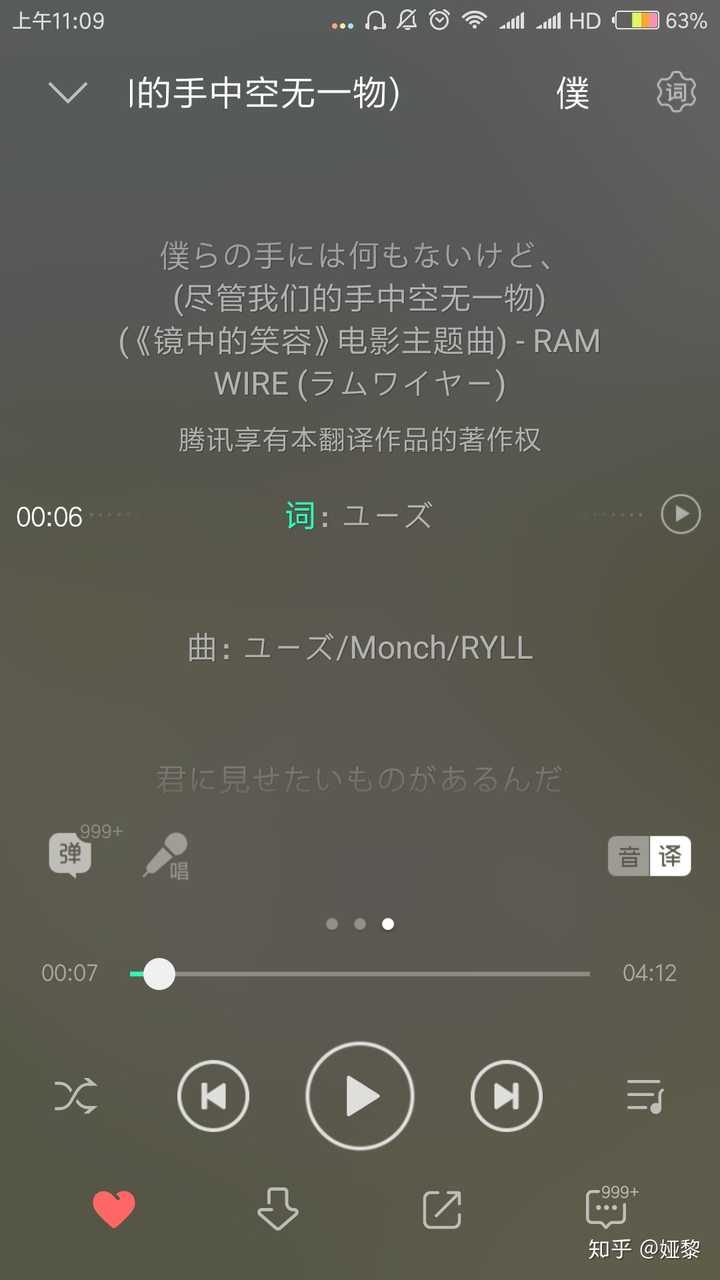This screenshot has width=720, height=1280.
Task: Play from the 00:06 lyric line
Action: [680, 515]
